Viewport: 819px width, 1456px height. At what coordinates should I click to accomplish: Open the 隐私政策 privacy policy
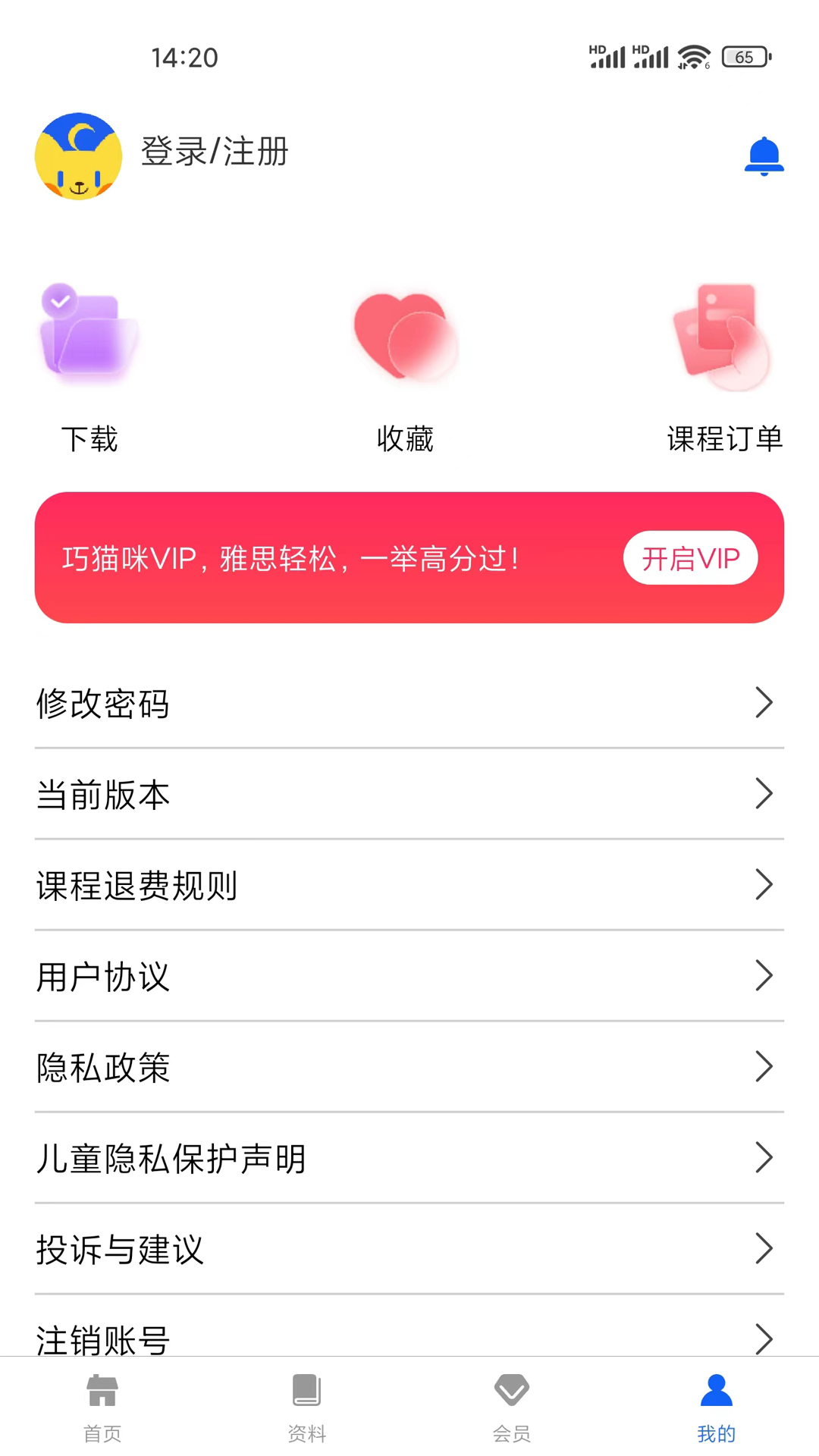(409, 1067)
